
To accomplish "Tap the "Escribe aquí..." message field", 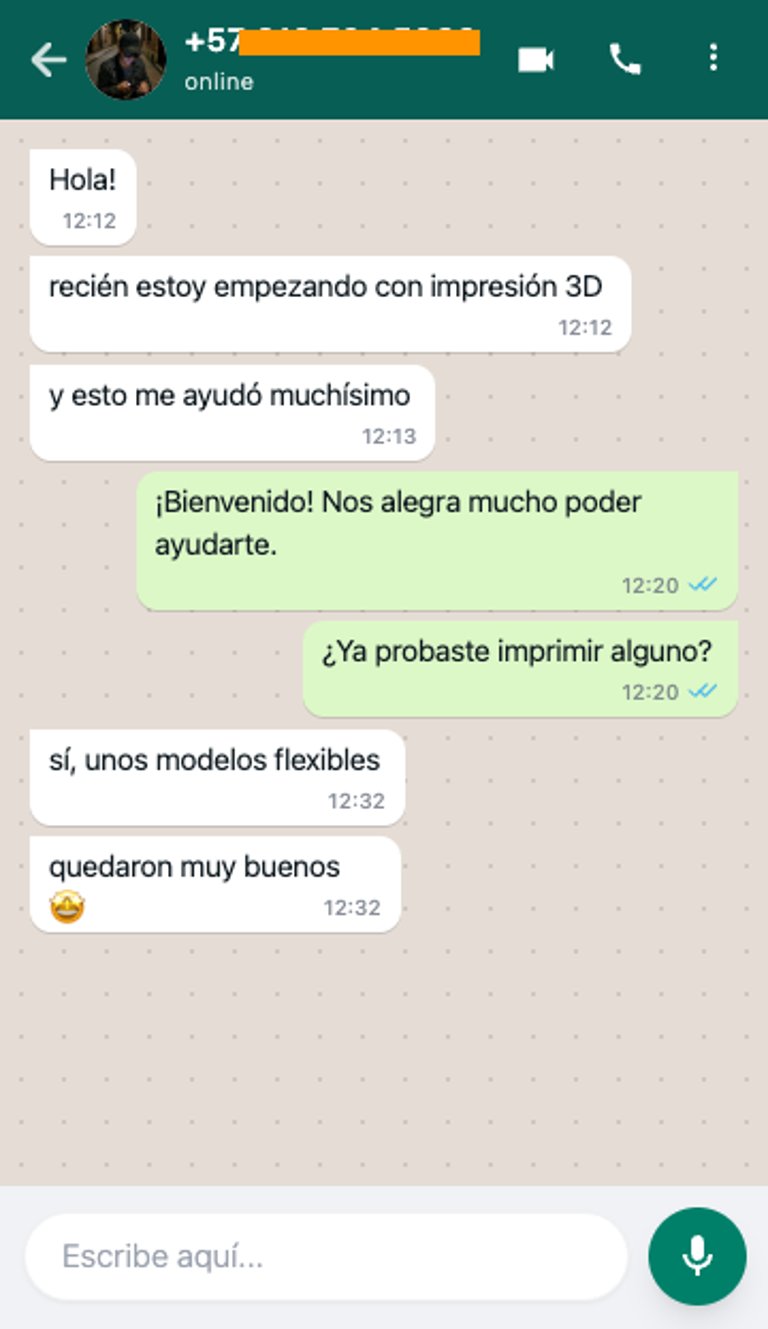I will (326, 1256).
